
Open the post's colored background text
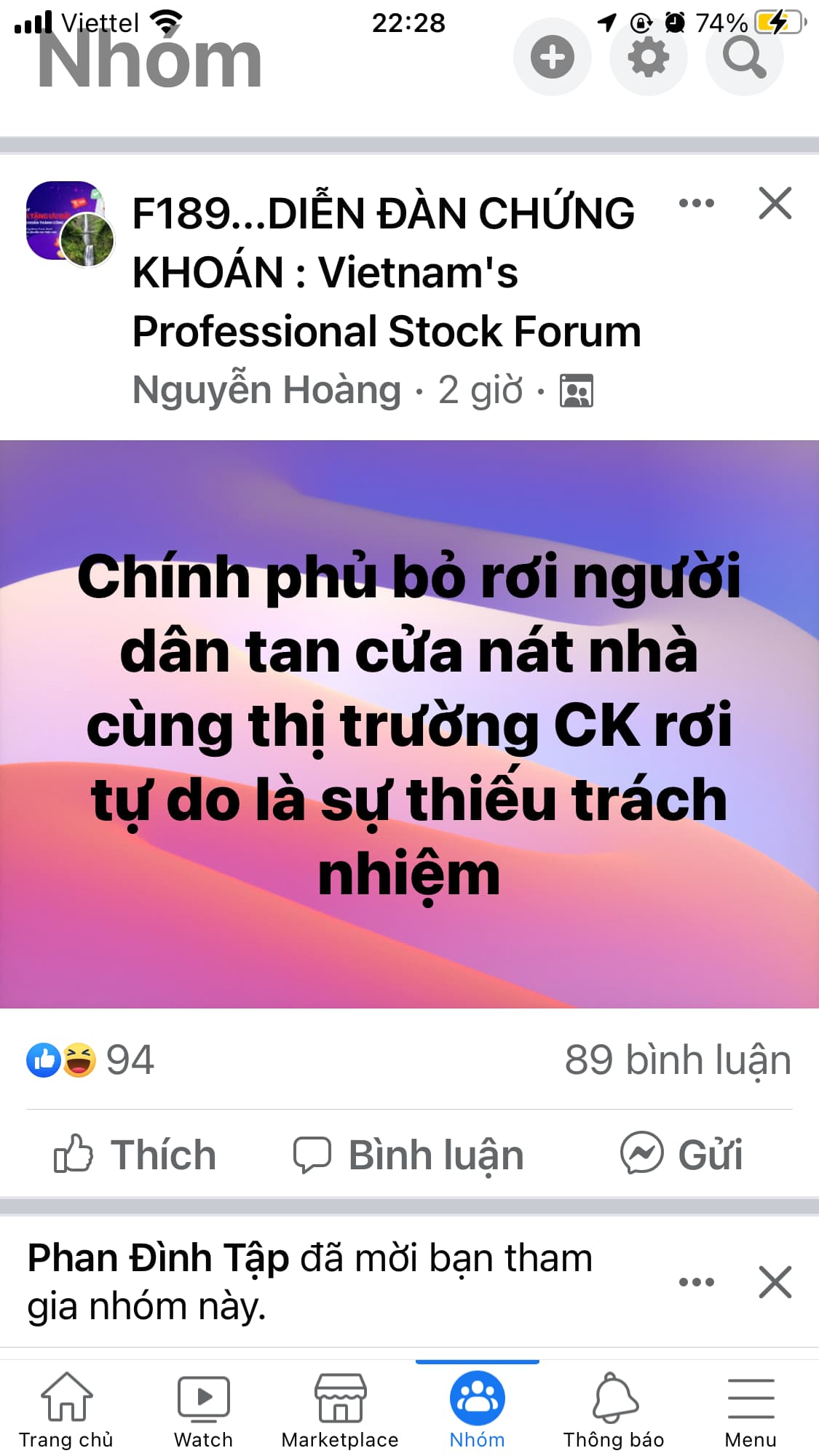tap(409, 724)
